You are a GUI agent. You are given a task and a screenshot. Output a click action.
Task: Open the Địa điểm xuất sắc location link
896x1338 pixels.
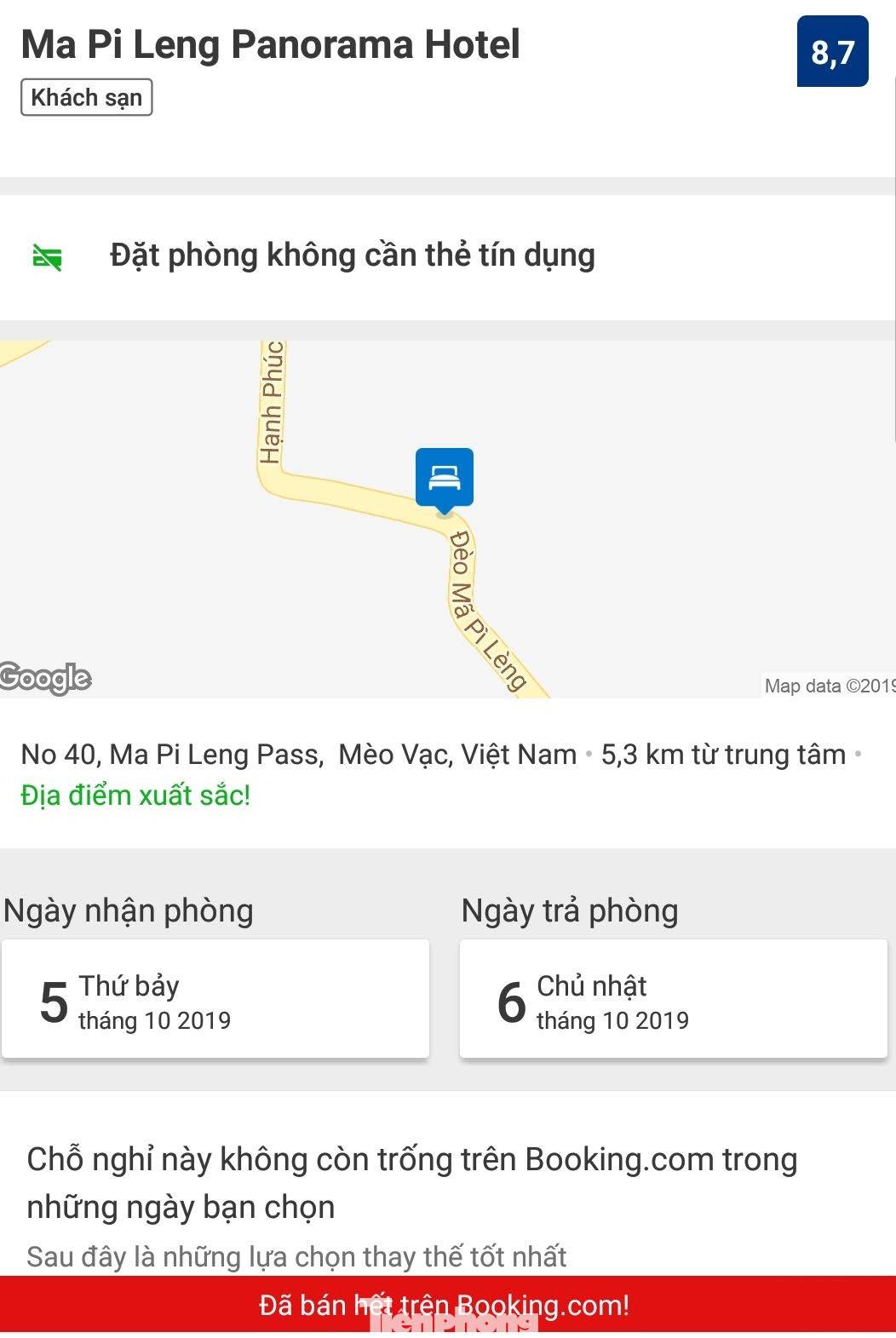[x=134, y=795]
